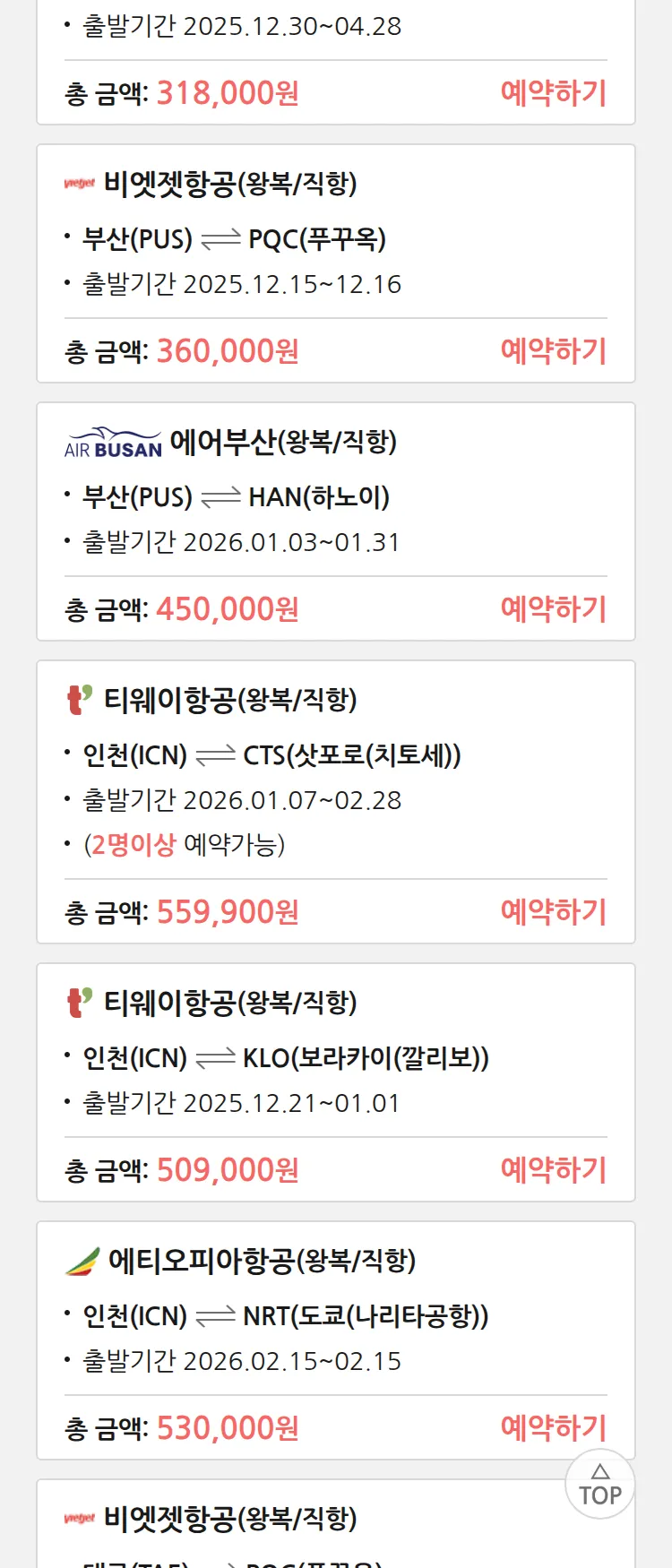The width and height of the screenshot is (672, 1568).
Task: Book the 티웨이항공 인천–삿포로 559,900원 flight
Action: click(553, 912)
